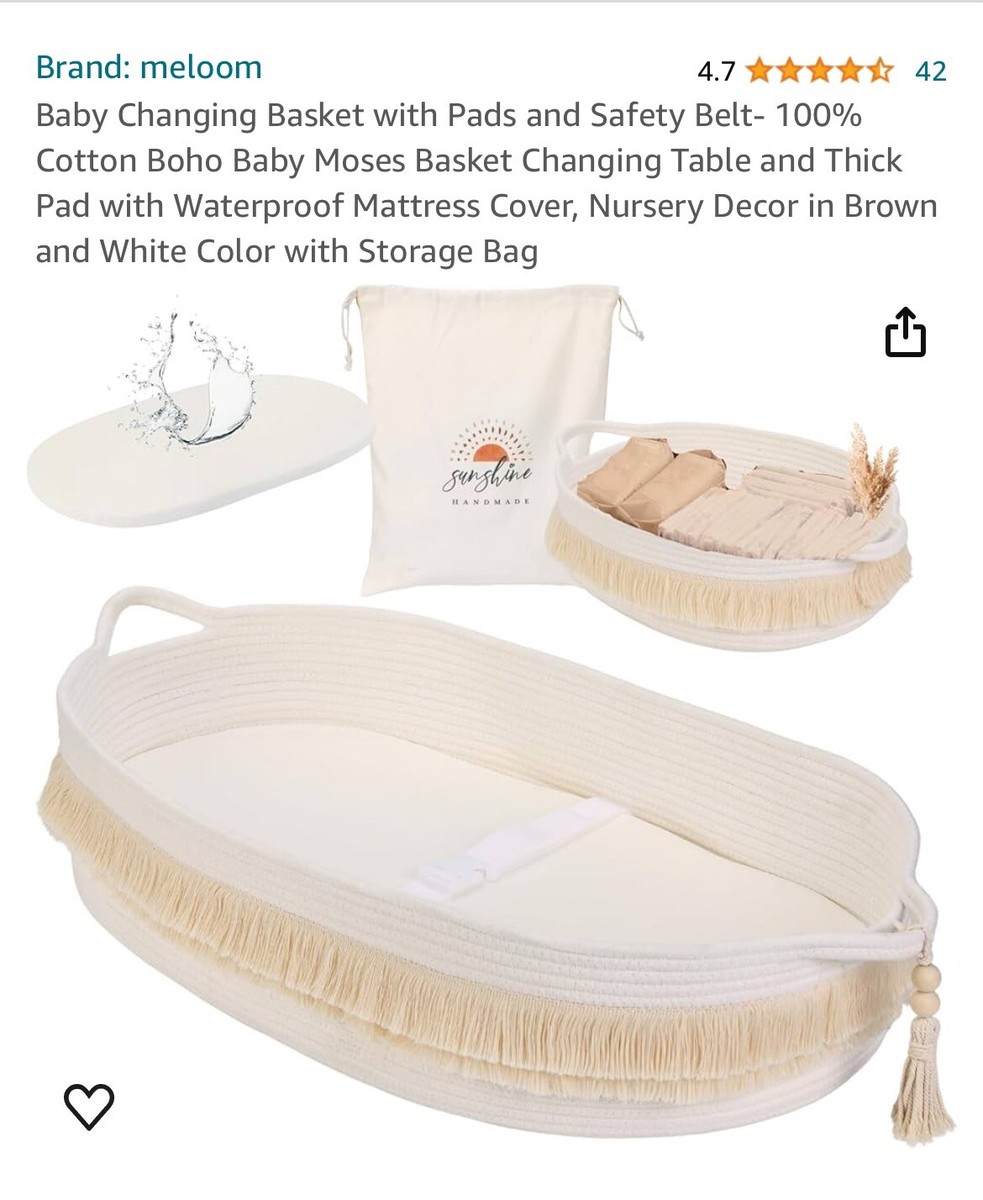Tap the sunshine handmade logo on the bag
Viewport: 983px width, 1200px height.
(487, 466)
